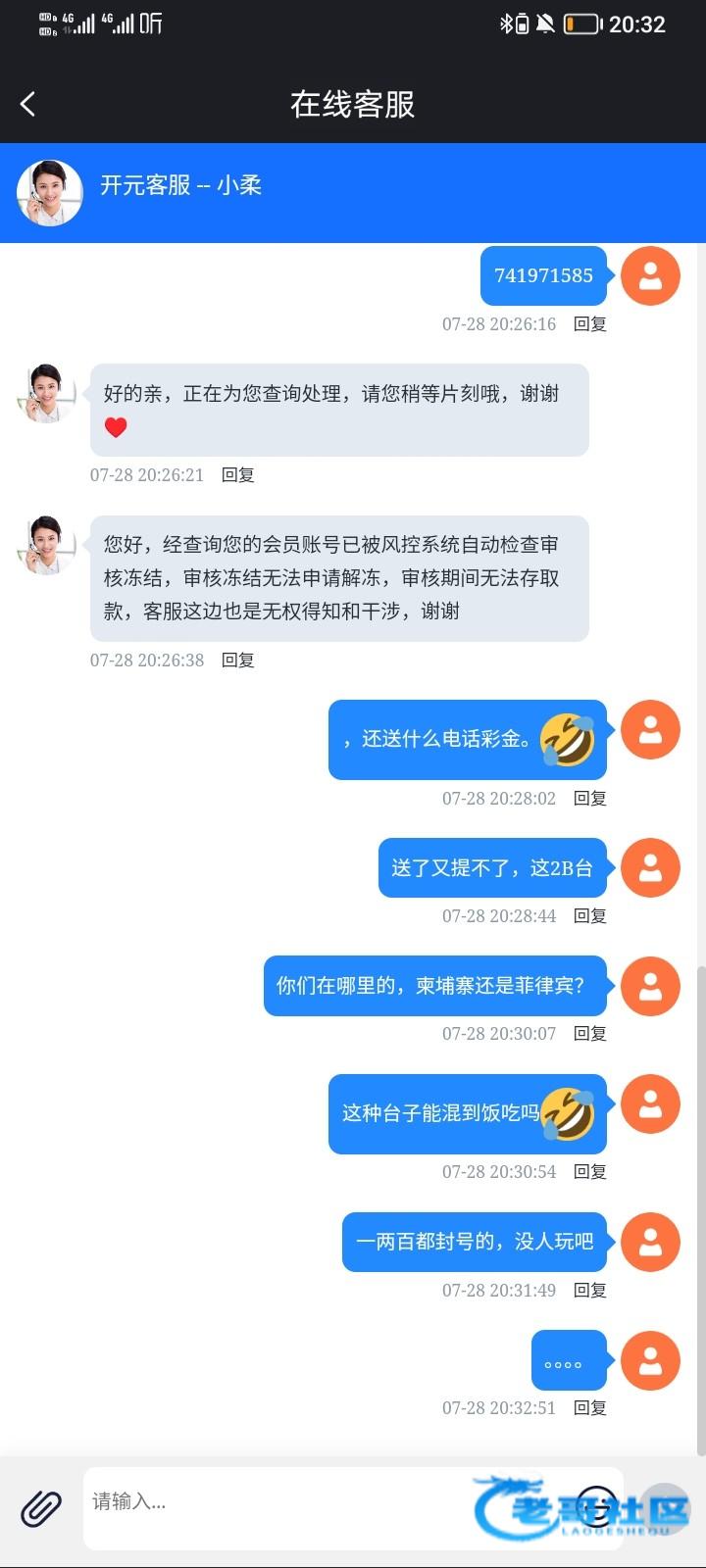The height and width of the screenshot is (1568, 706).
Task: Reply to the 正在为您查询处理 message
Action: [x=237, y=475]
